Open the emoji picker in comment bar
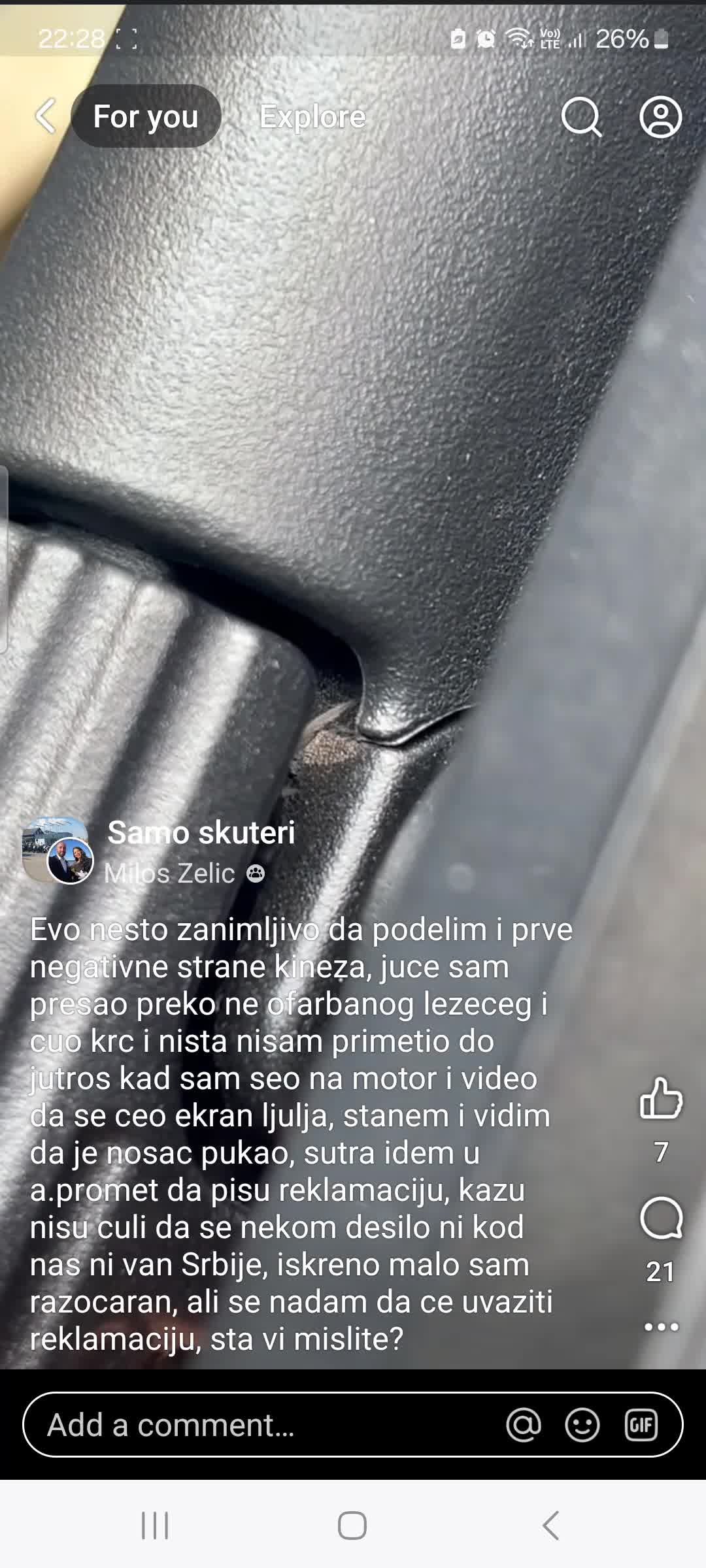 coord(582,1425)
